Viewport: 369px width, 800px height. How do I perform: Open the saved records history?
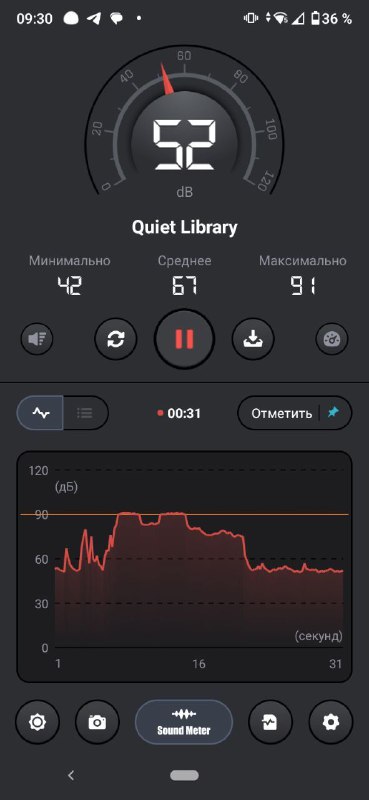(x=270, y=722)
